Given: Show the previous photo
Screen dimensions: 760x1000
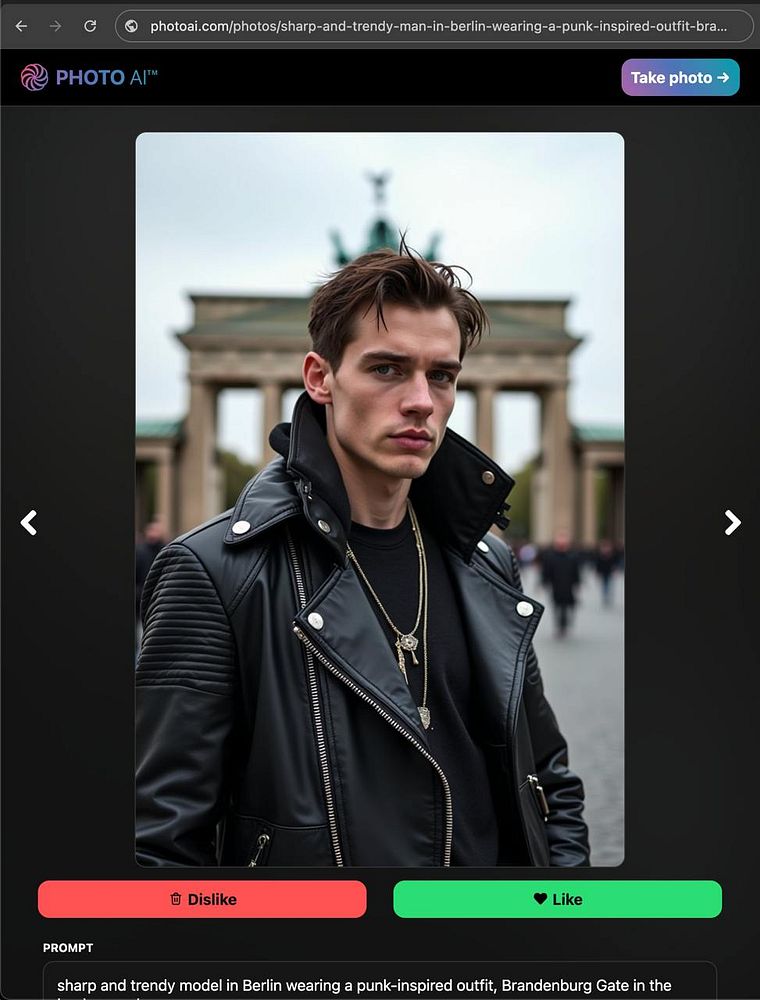Looking at the screenshot, I should [x=29, y=522].
